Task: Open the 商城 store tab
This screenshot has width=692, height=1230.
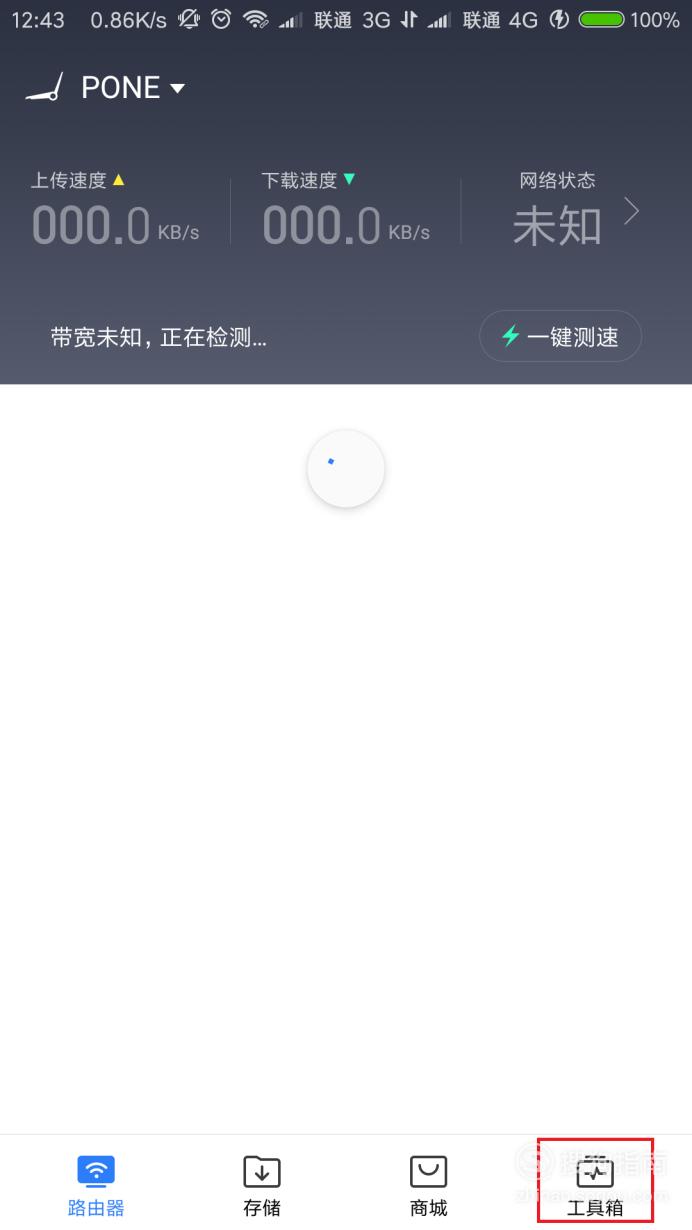Action: [429, 1185]
